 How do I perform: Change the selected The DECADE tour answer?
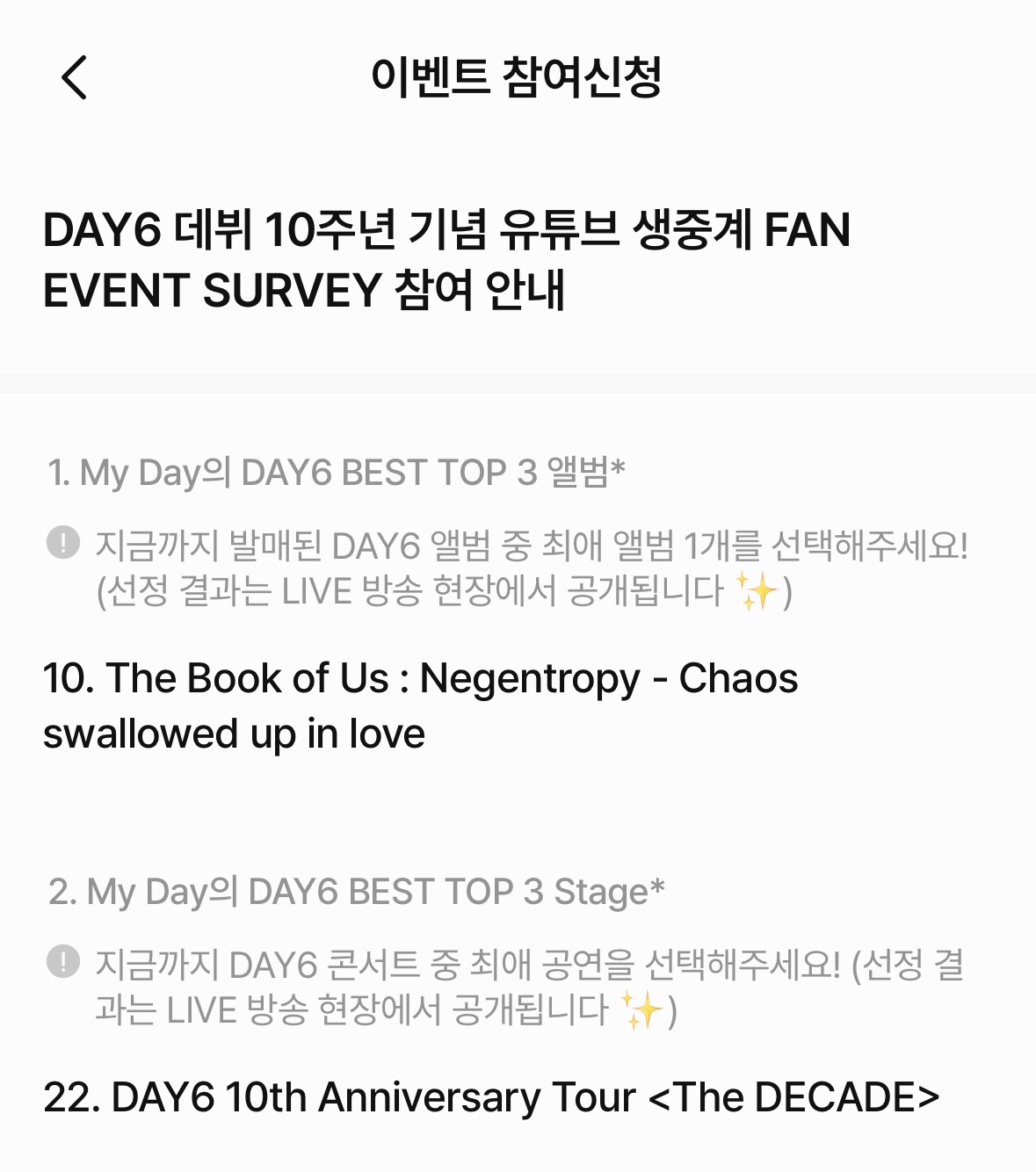point(490,1097)
